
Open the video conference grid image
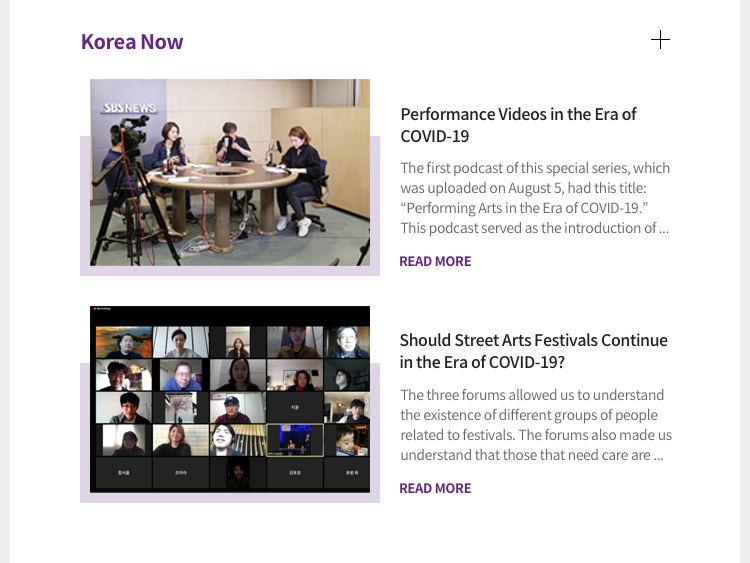230,399
